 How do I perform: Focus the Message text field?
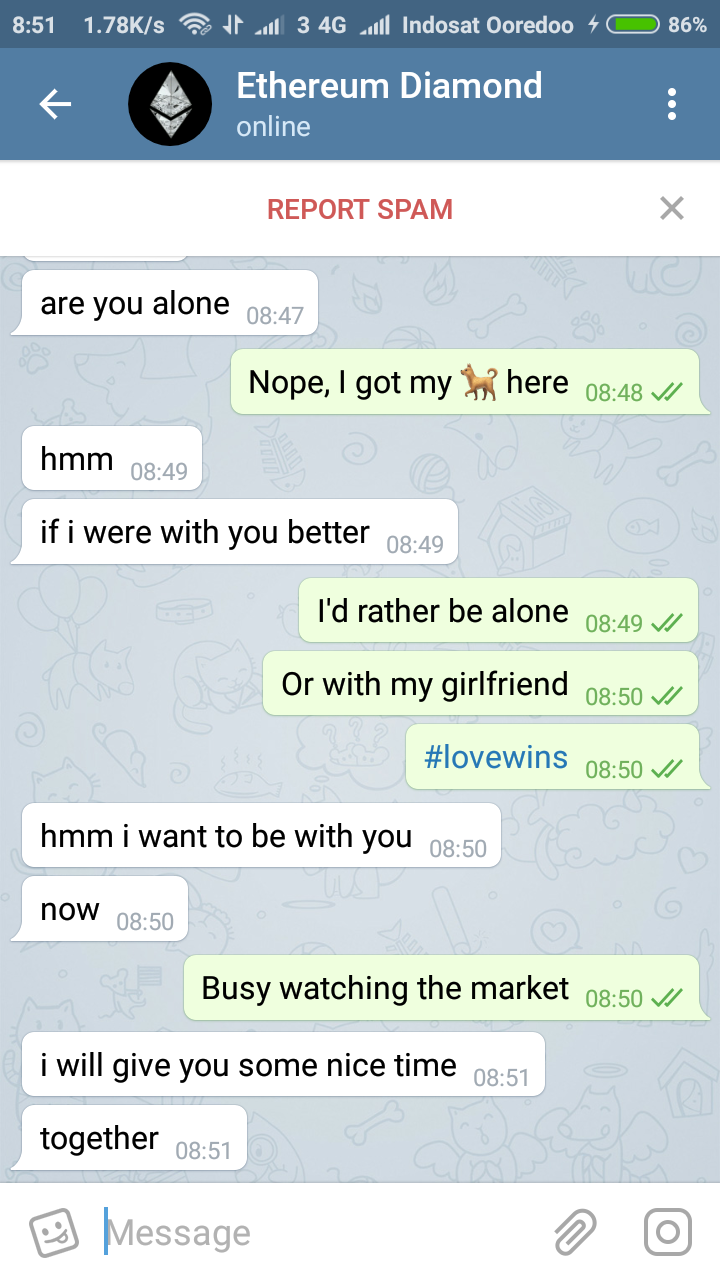(320, 1232)
